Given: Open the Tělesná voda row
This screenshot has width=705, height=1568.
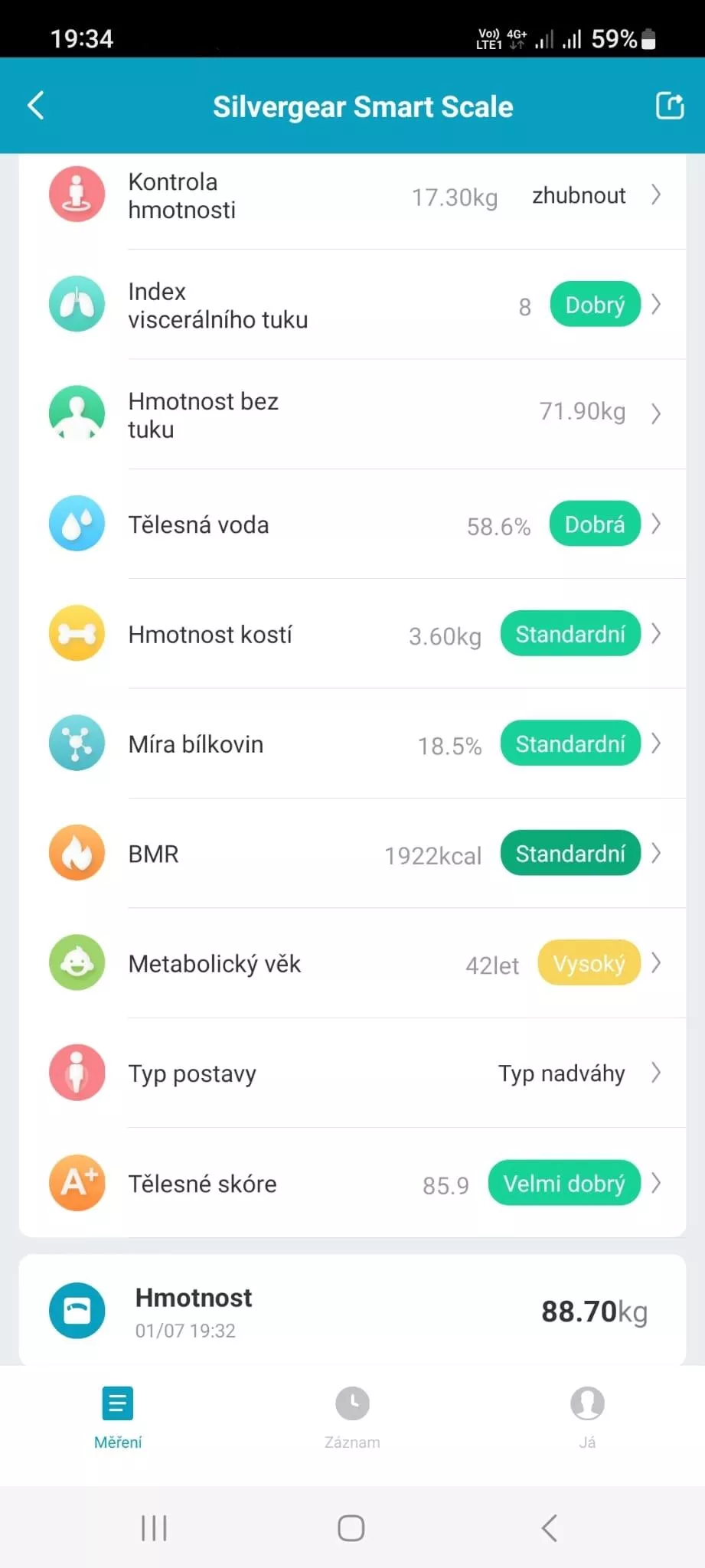Looking at the screenshot, I should pos(352,524).
